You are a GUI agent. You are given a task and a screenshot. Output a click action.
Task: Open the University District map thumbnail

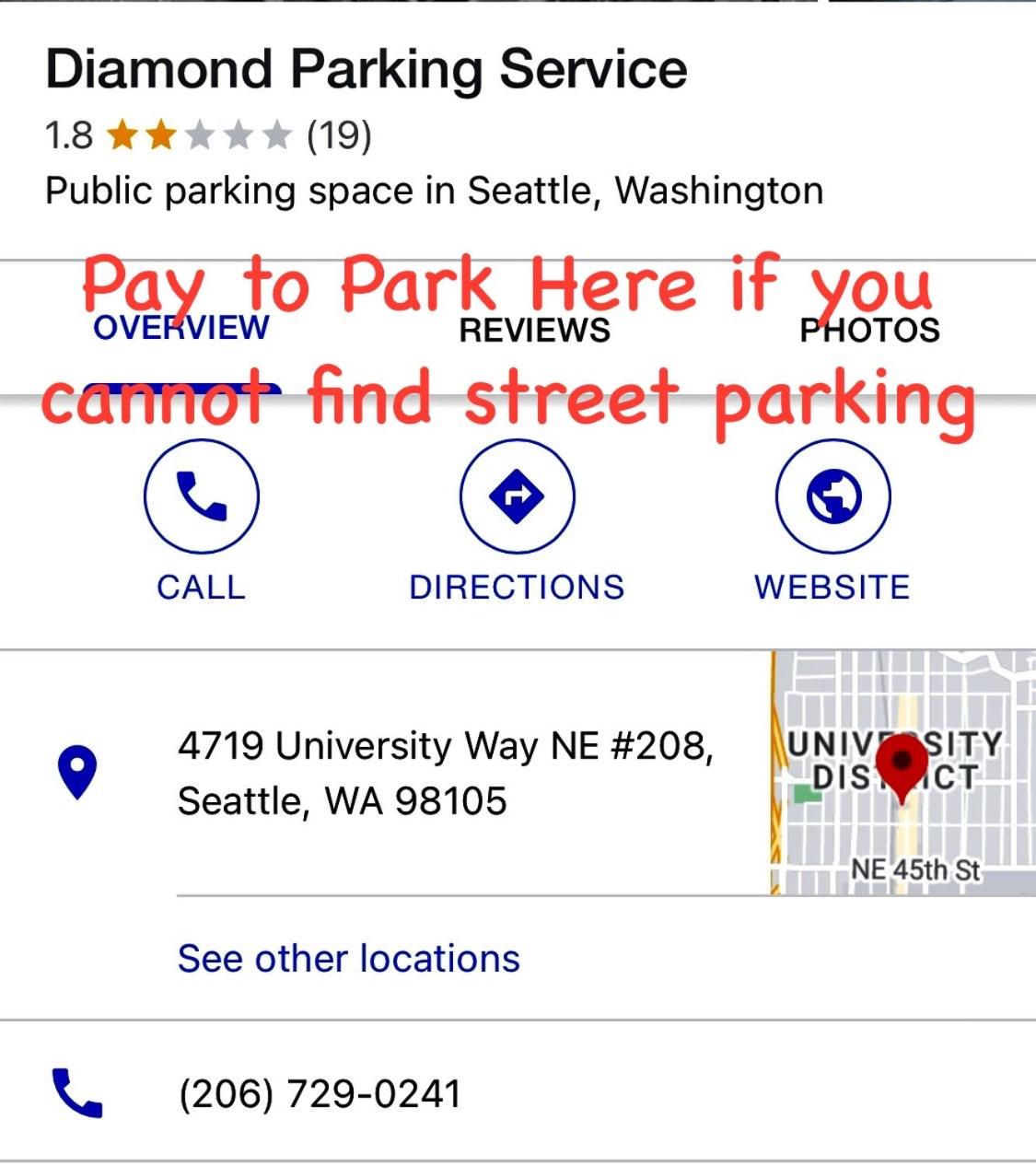pyautogui.click(x=902, y=772)
